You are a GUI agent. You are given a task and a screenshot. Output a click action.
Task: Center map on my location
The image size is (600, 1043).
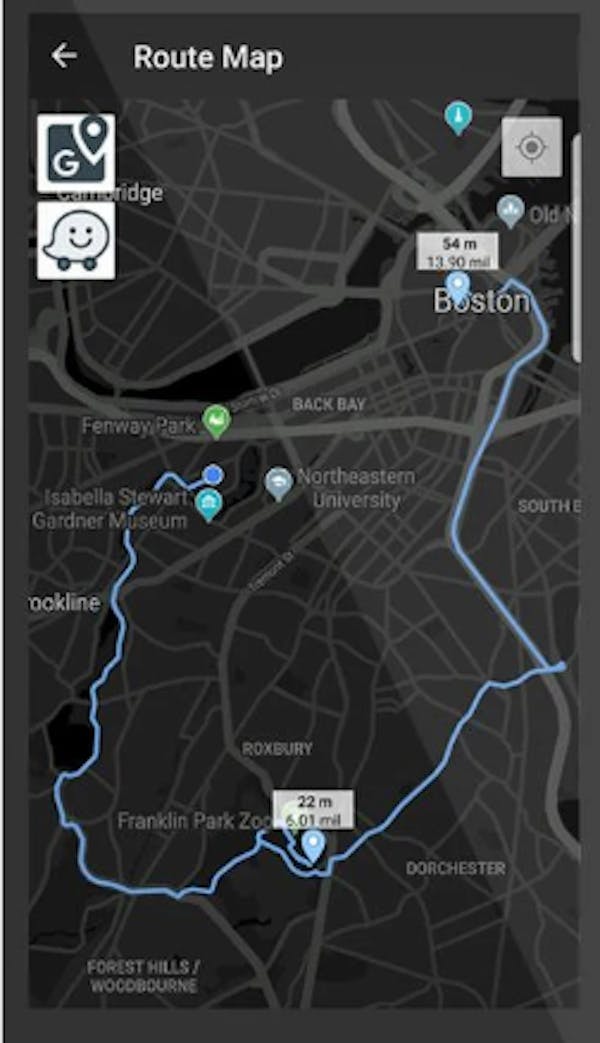coord(531,147)
